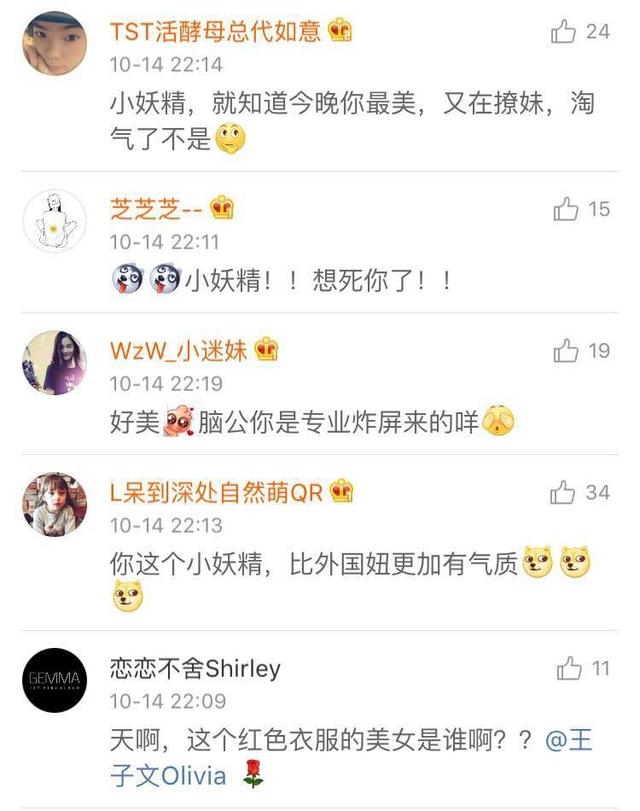
Task: Like TST活酵母总代如意's comment
Action: (x=565, y=31)
